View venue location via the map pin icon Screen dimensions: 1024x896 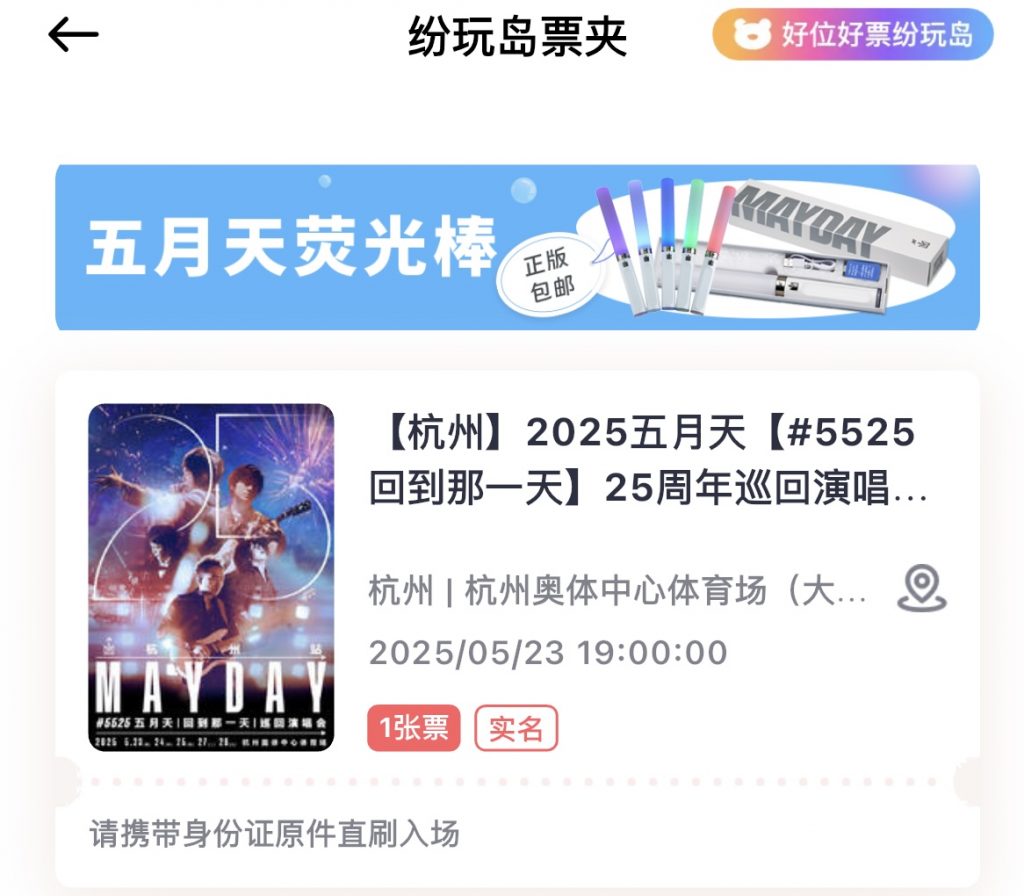click(x=921, y=590)
